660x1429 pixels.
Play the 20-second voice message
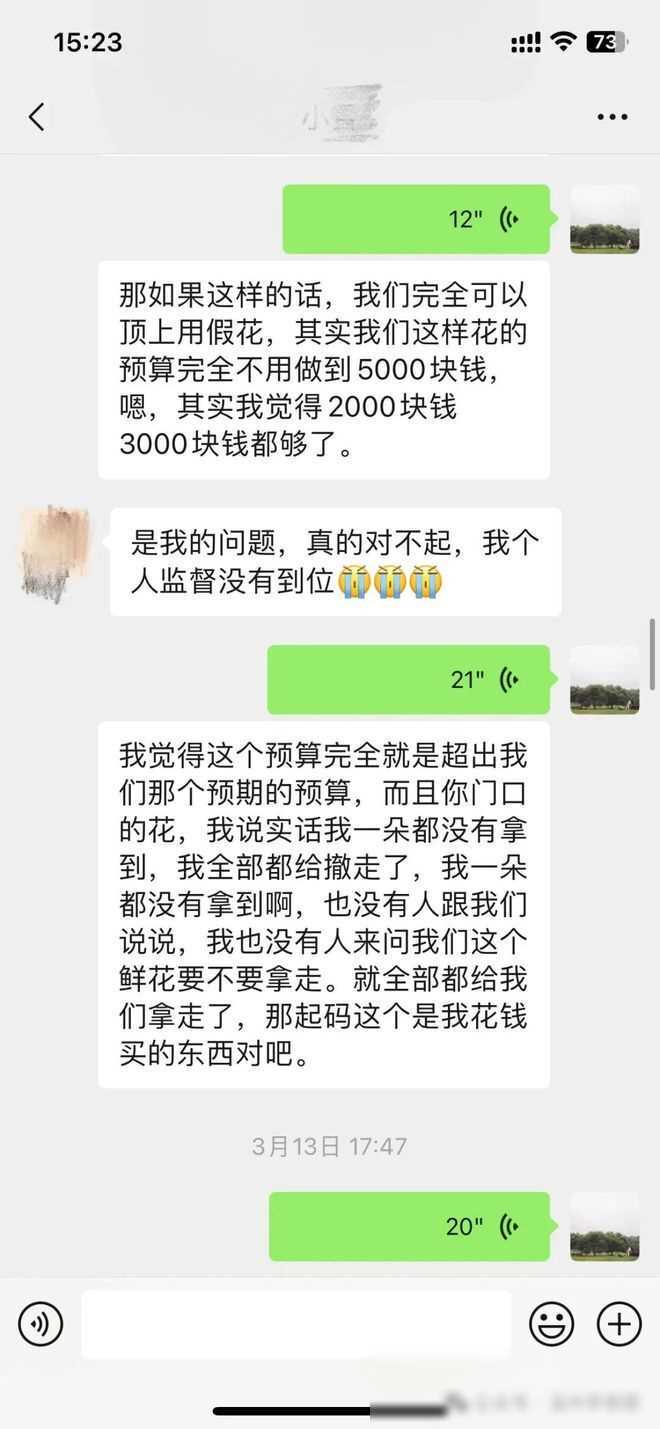pos(409,1226)
